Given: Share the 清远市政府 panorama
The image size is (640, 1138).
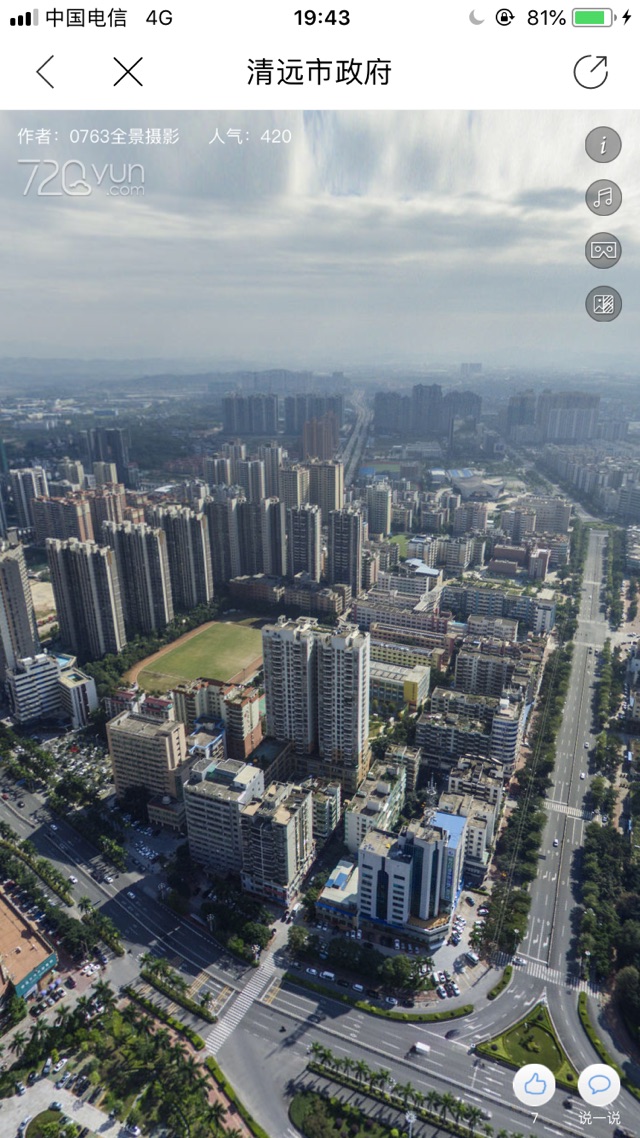Looking at the screenshot, I should tap(590, 72).
